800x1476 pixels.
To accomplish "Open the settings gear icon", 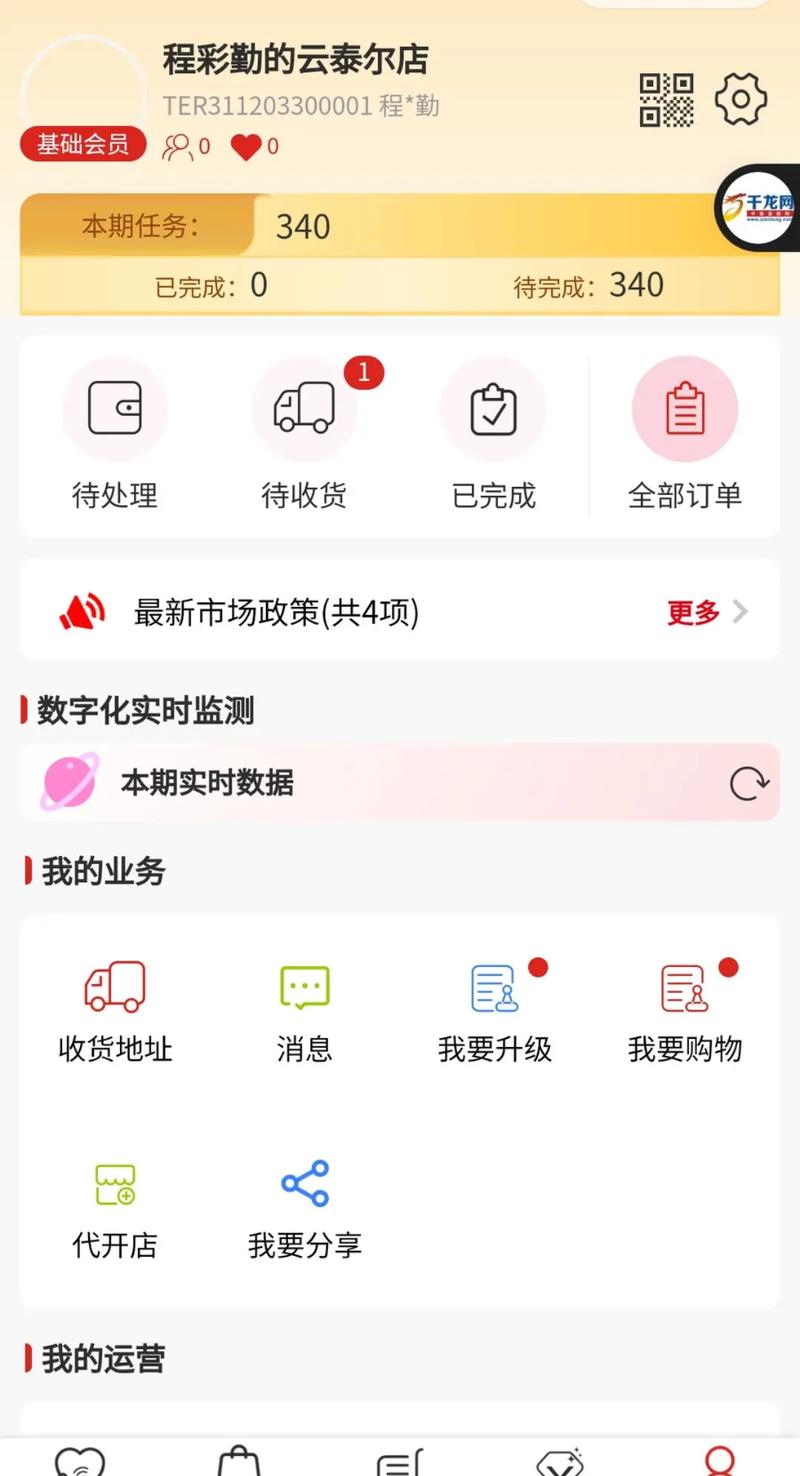I will click(x=741, y=99).
